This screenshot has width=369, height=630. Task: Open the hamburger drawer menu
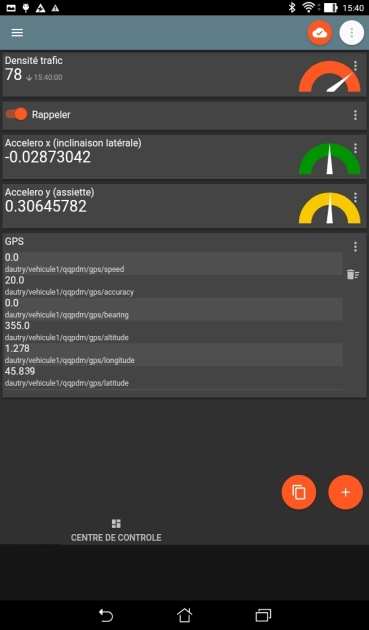coord(17,33)
